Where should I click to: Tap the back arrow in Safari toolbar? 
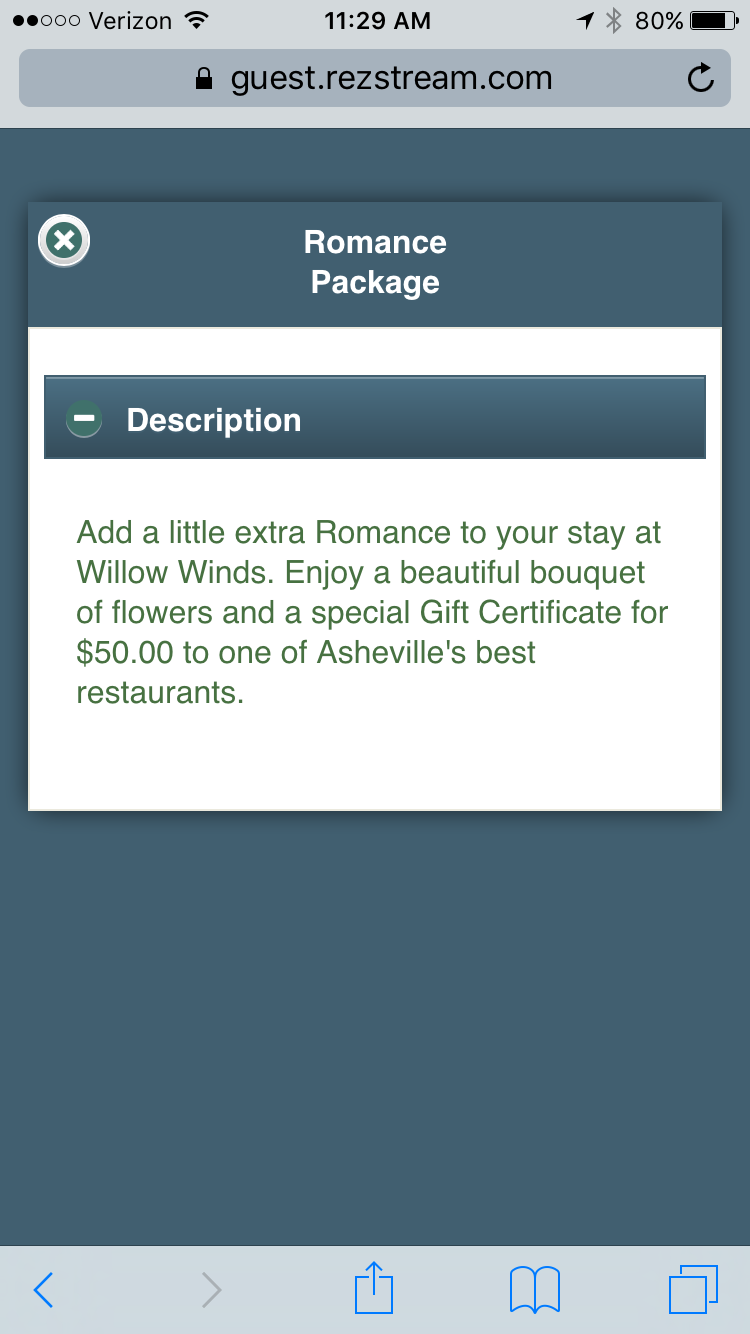[x=42, y=1289]
